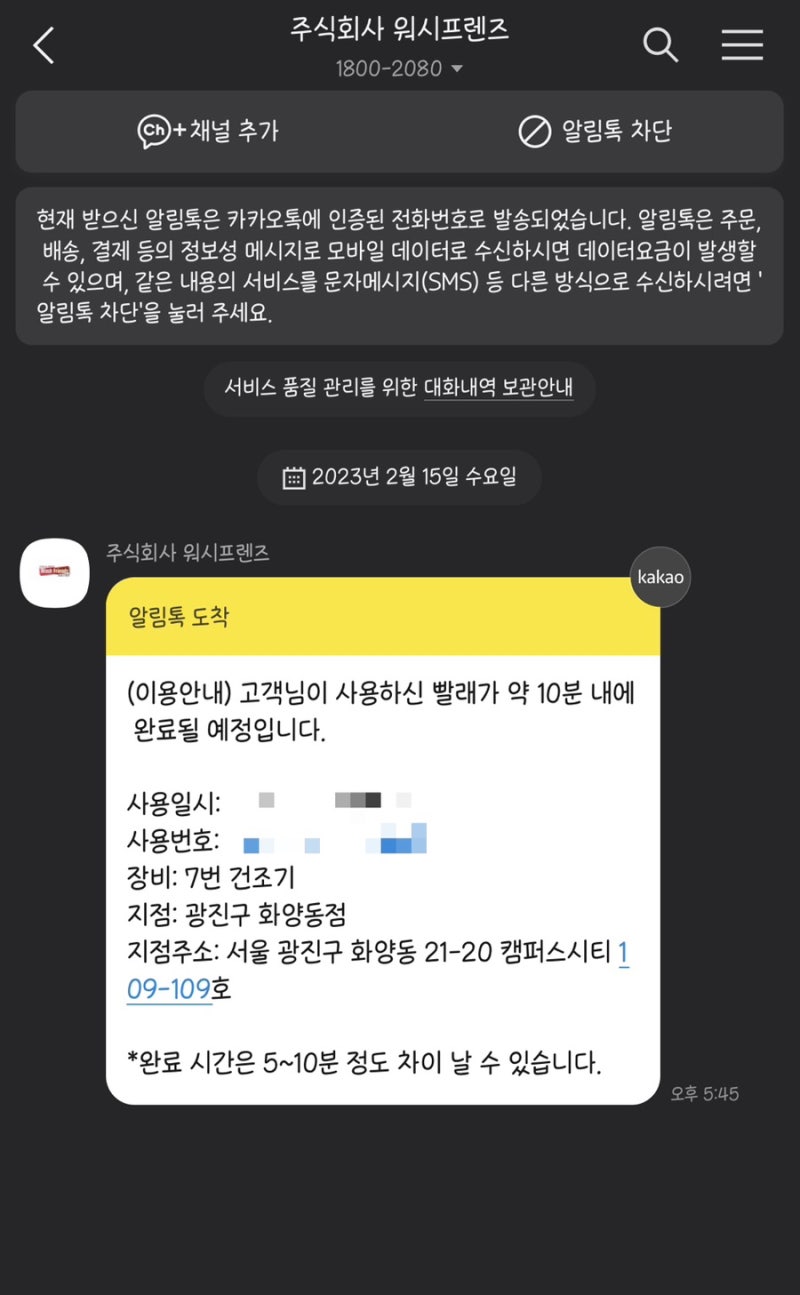Select the 주식회사 워시프렌즈 chat title
The width and height of the screenshot is (800, 1295).
pos(399,31)
